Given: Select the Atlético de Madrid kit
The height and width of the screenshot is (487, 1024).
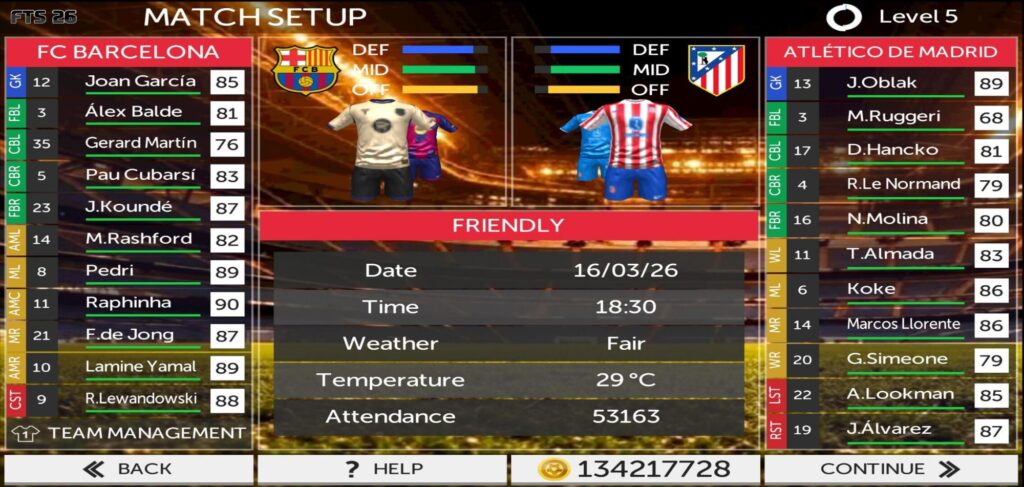Looking at the screenshot, I should (636, 148).
